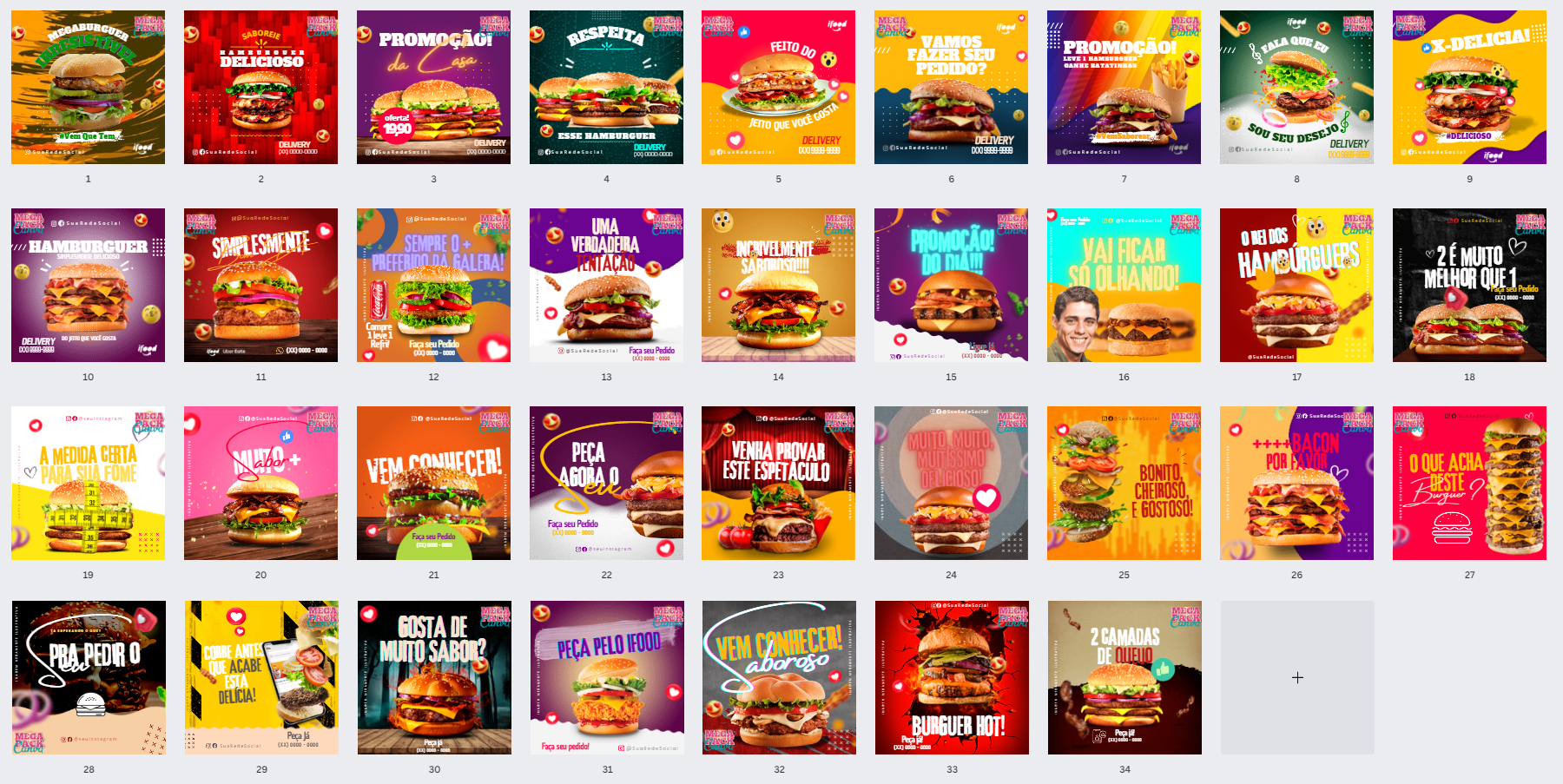Select page 31 Peça pelo ifood
This screenshot has width=1563, height=784.
pos(607,677)
